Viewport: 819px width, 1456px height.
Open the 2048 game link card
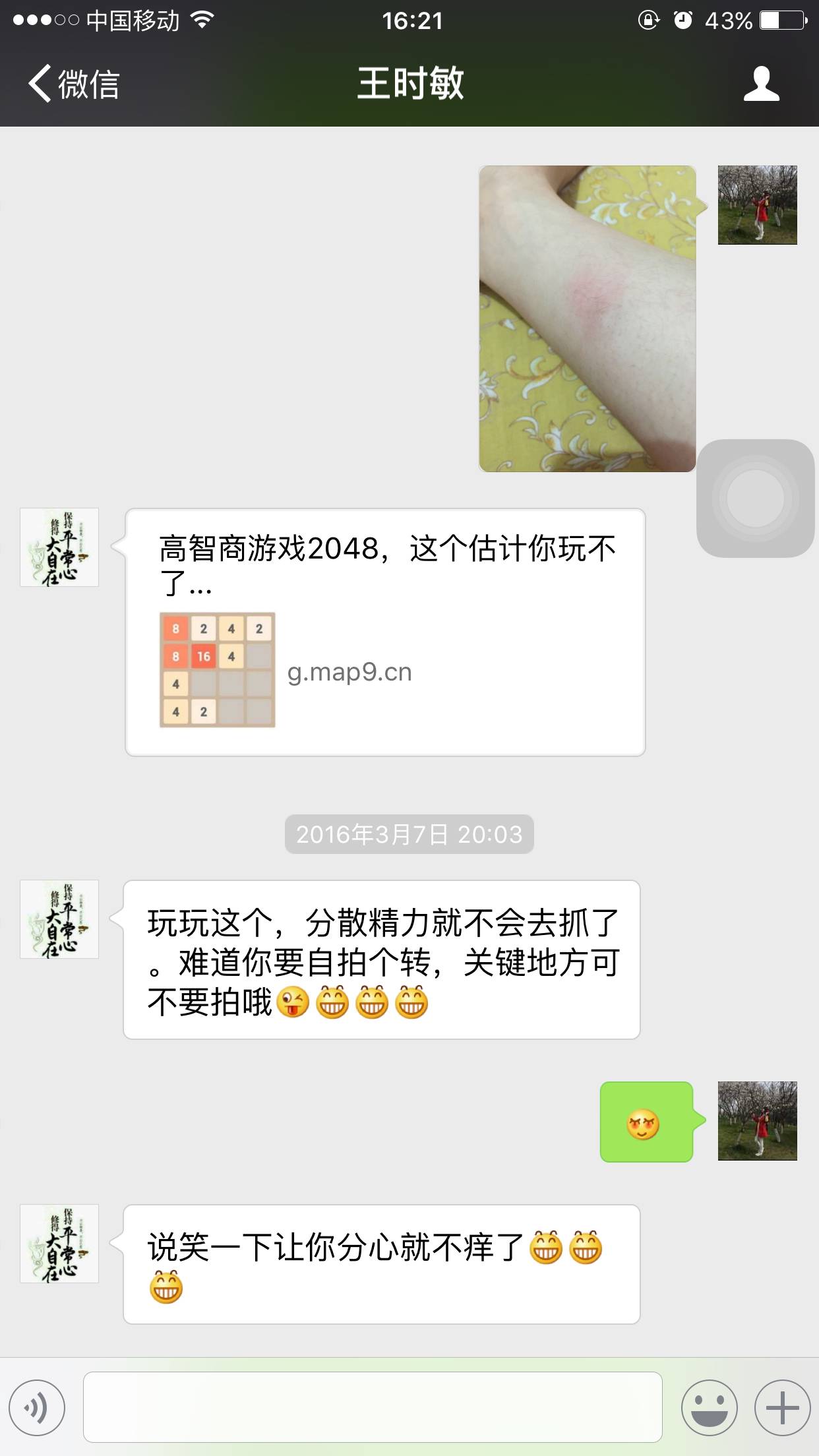click(385, 632)
